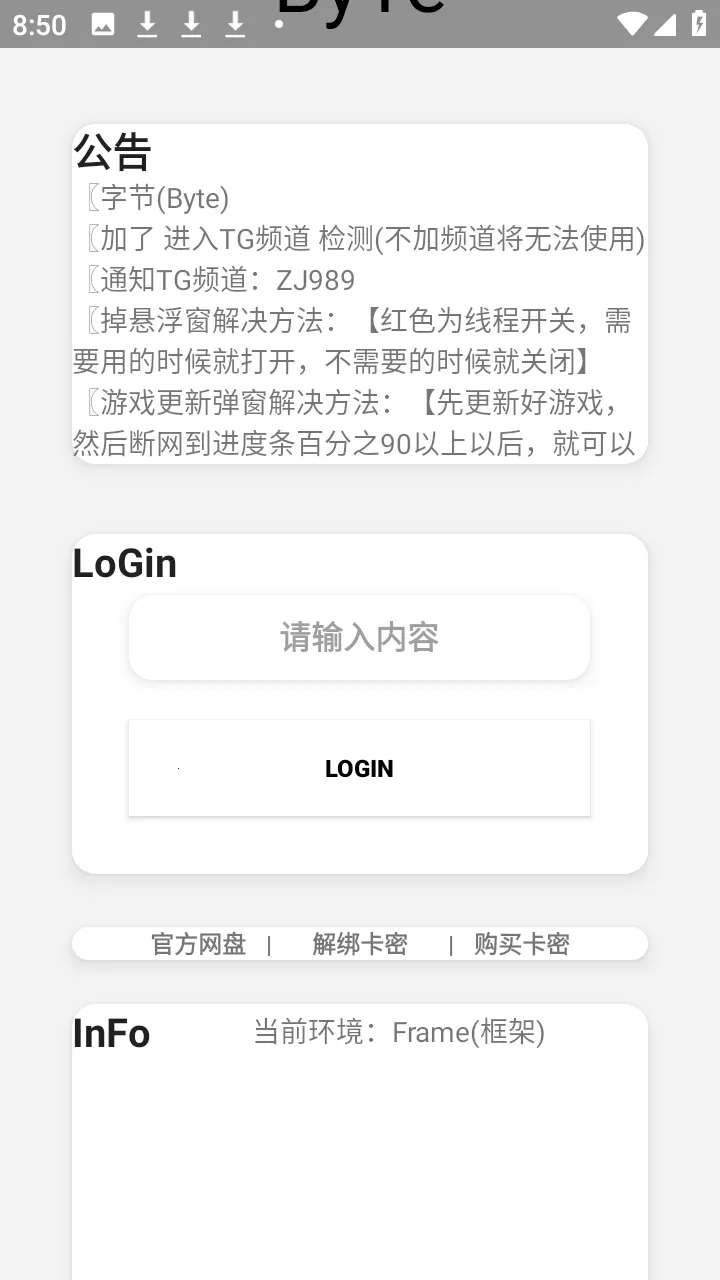
Task: Tap the battery charging icon
Action: (699, 24)
